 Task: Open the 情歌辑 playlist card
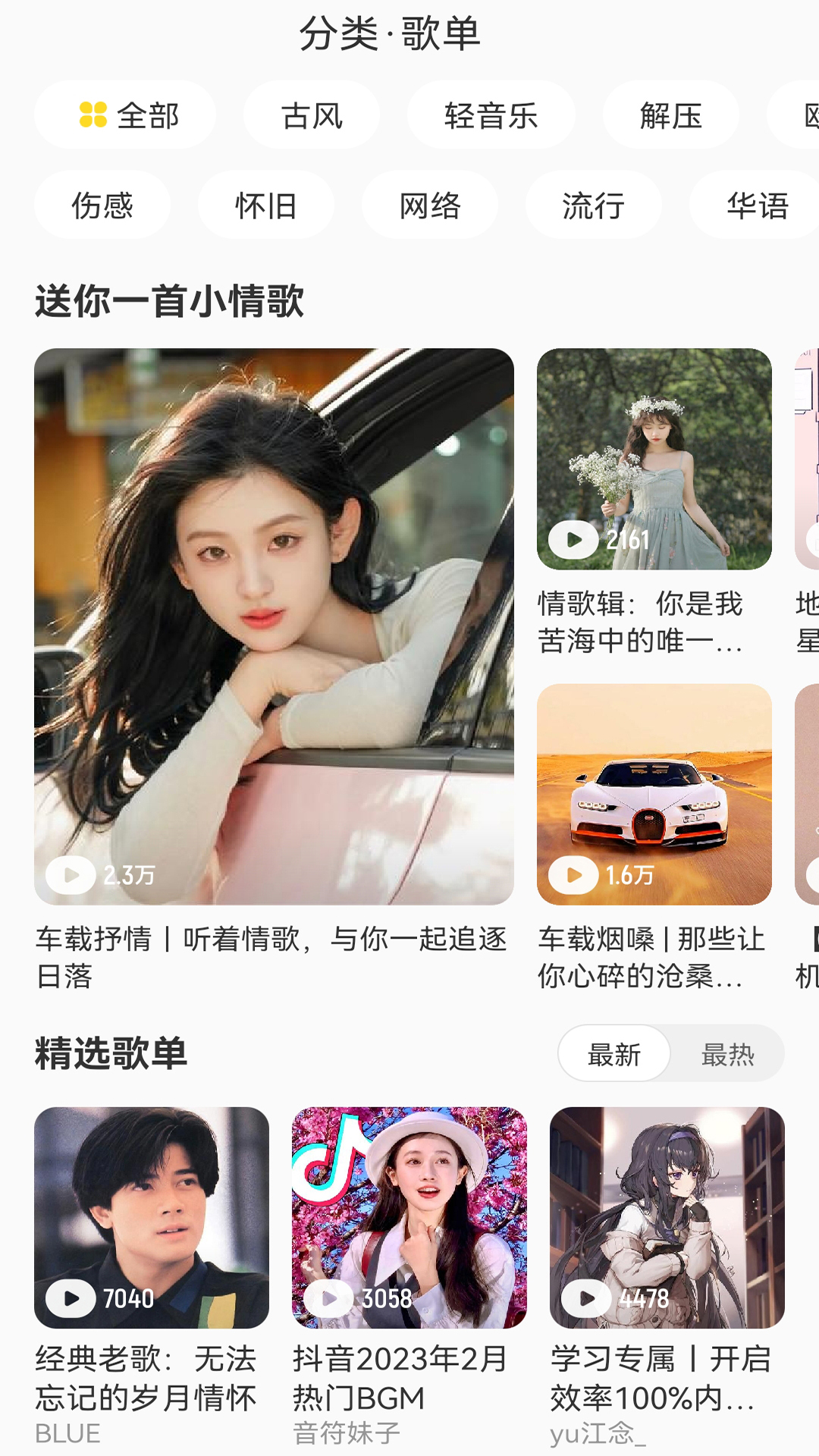654,460
